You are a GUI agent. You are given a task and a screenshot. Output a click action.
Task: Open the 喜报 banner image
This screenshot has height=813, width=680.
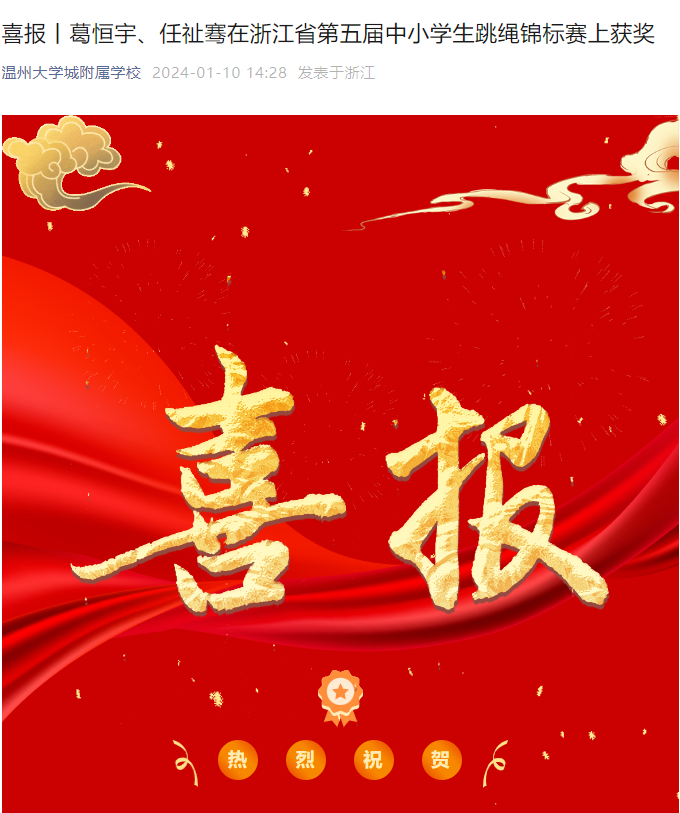point(340,460)
